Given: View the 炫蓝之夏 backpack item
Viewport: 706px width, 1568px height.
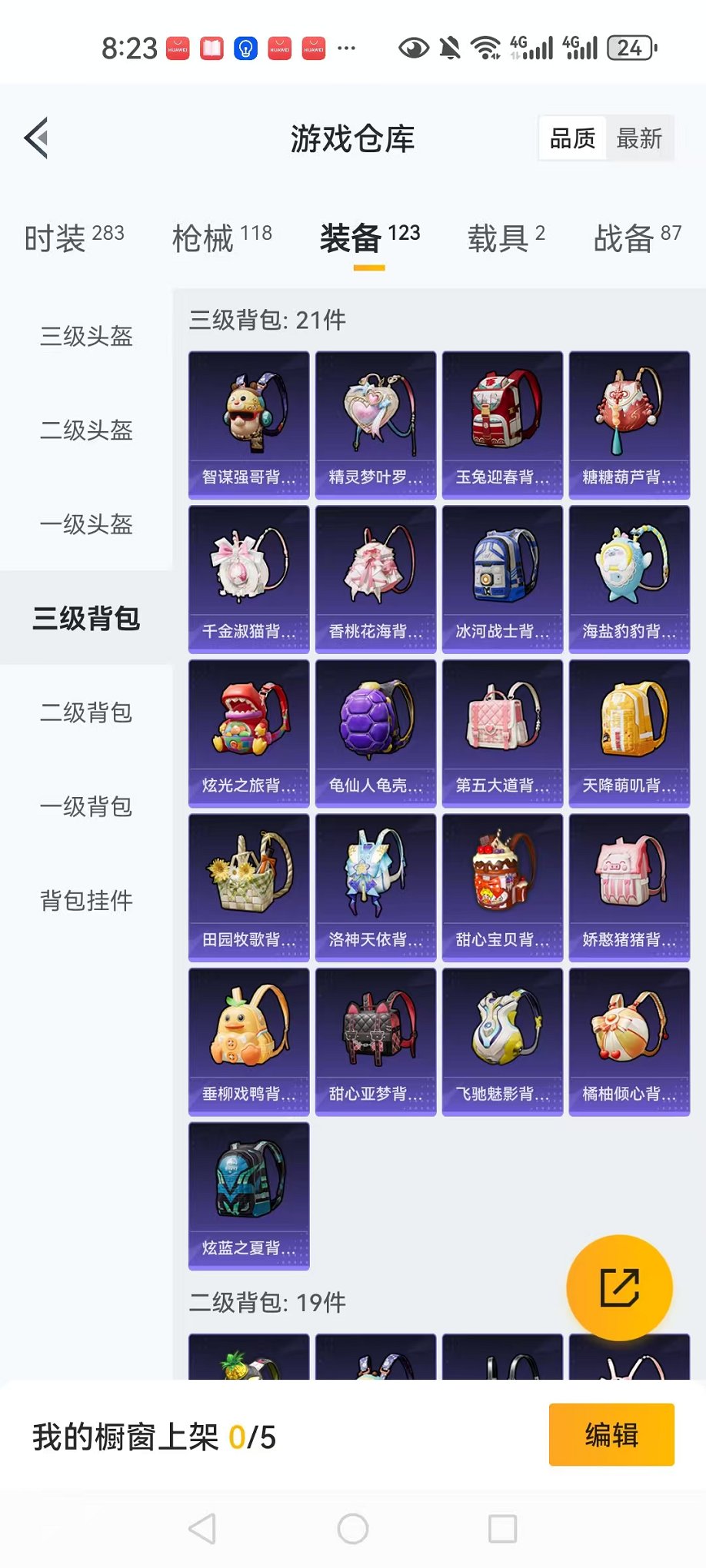Looking at the screenshot, I should pos(249,1196).
